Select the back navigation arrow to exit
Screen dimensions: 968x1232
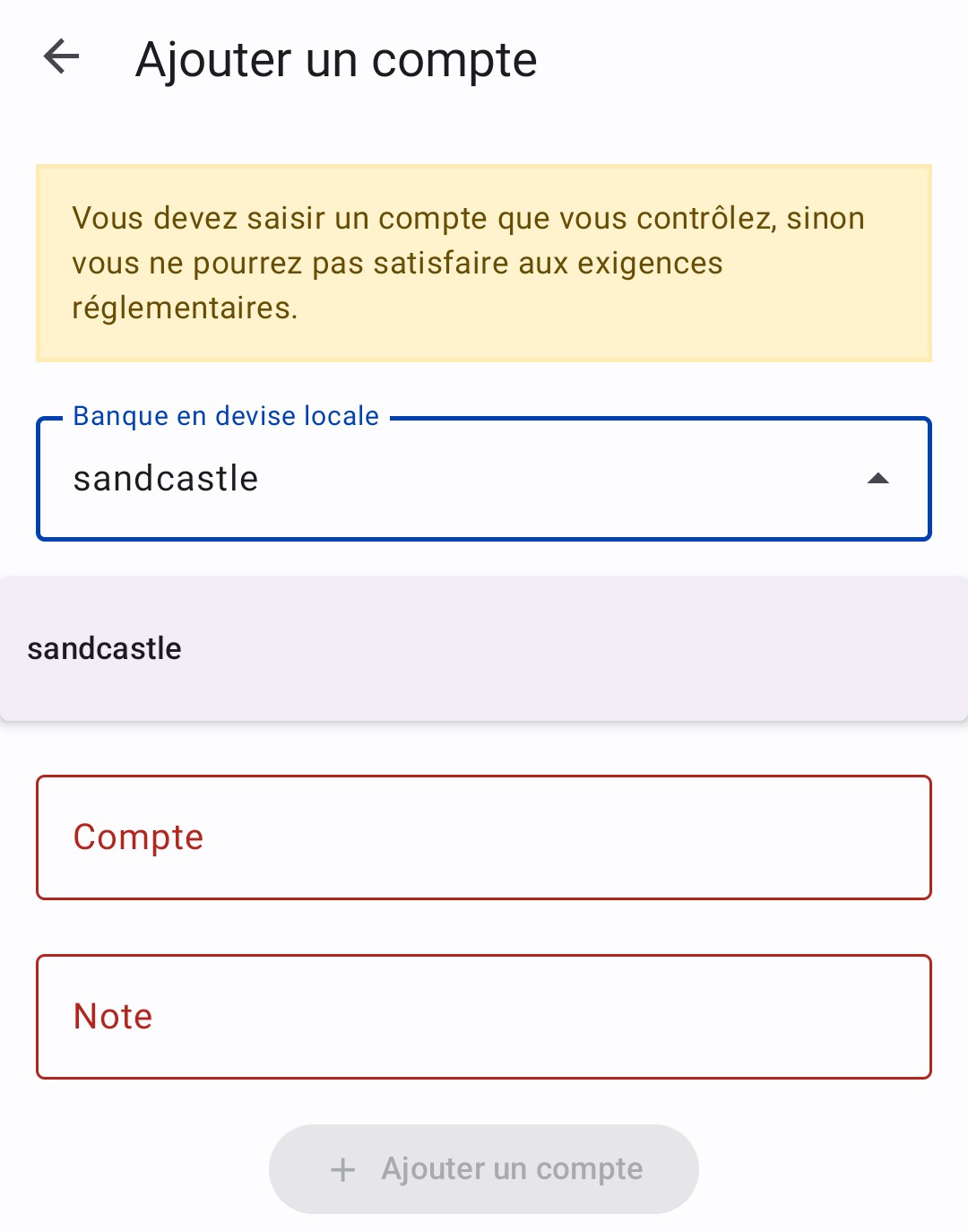tap(61, 57)
